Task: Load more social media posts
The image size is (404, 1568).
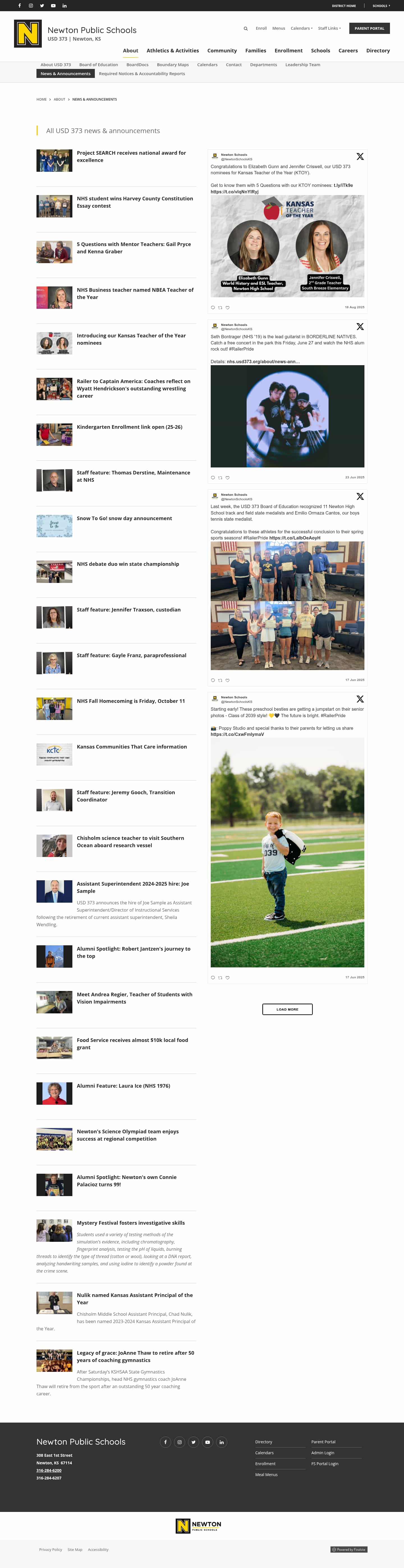Action: pyautogui.click(x=287, y=1009)
